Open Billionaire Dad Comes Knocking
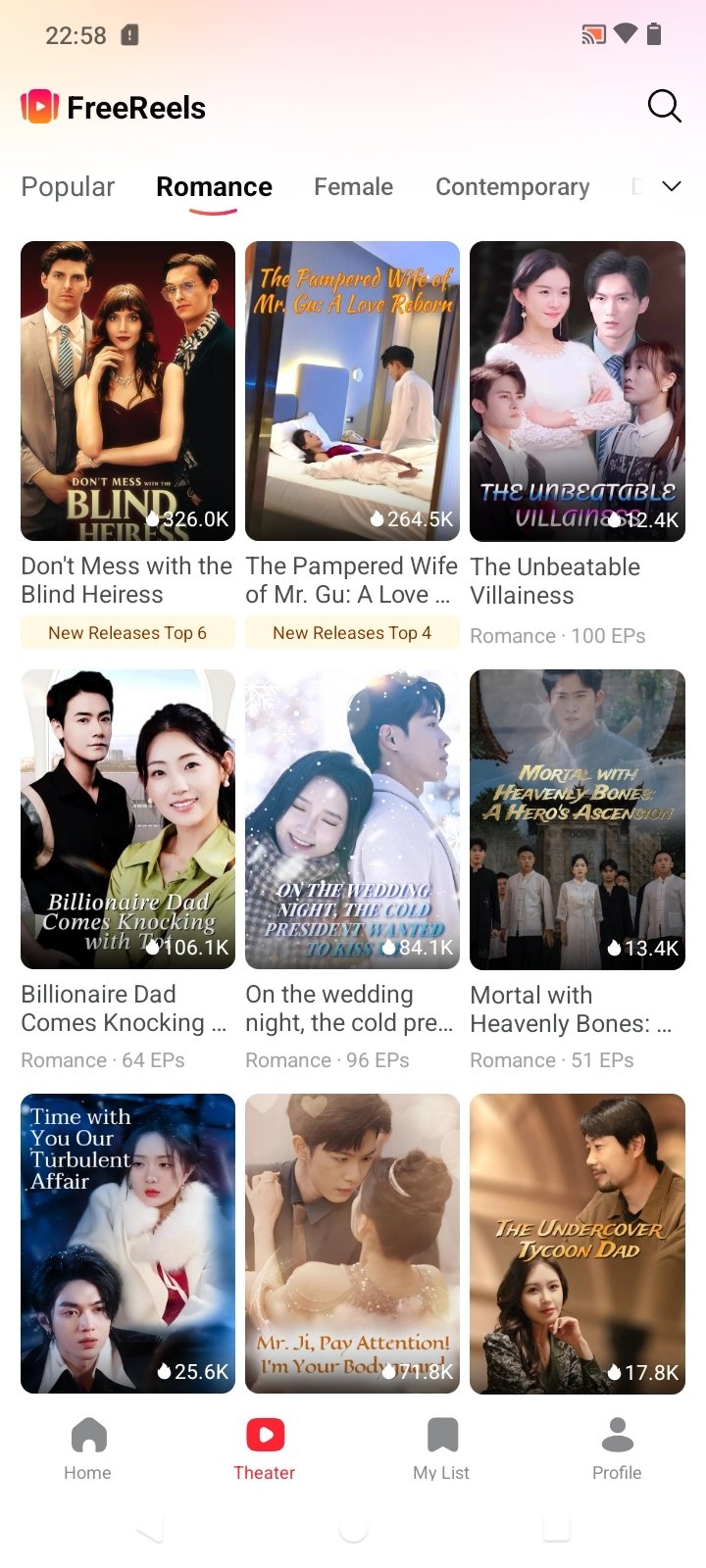The image size is (706, 1568). pos(127,819)
